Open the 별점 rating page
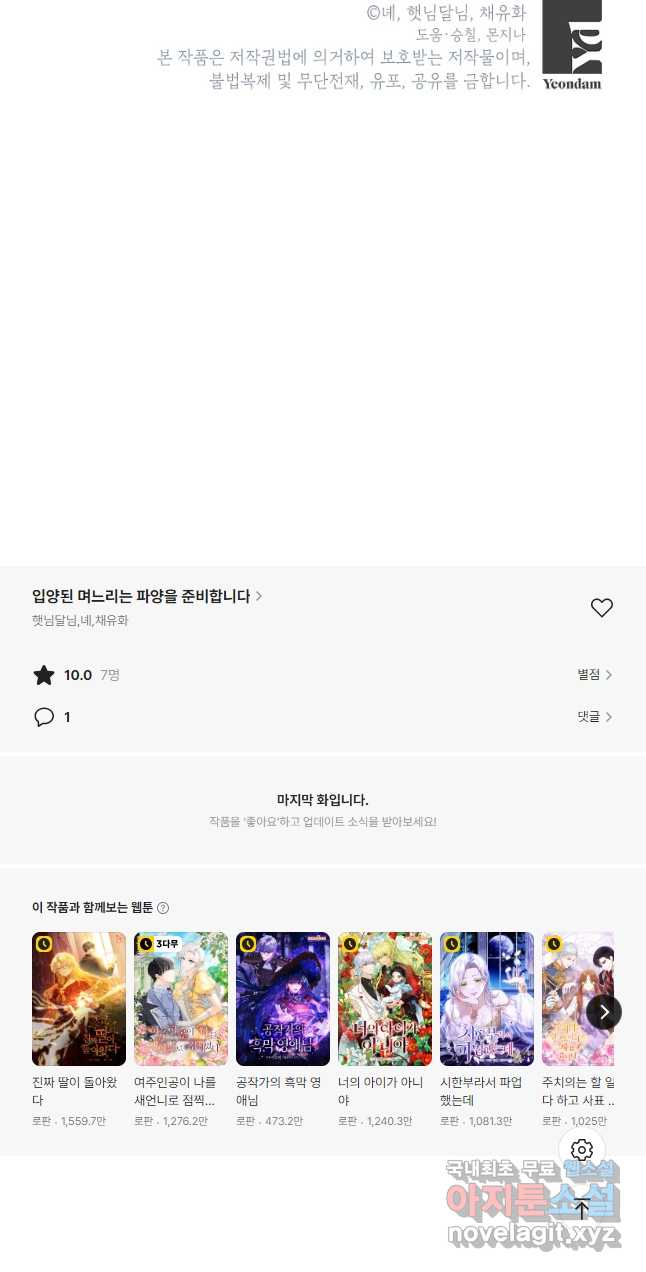This screenshot has height=1272, width=646. [x=594, y=675]
